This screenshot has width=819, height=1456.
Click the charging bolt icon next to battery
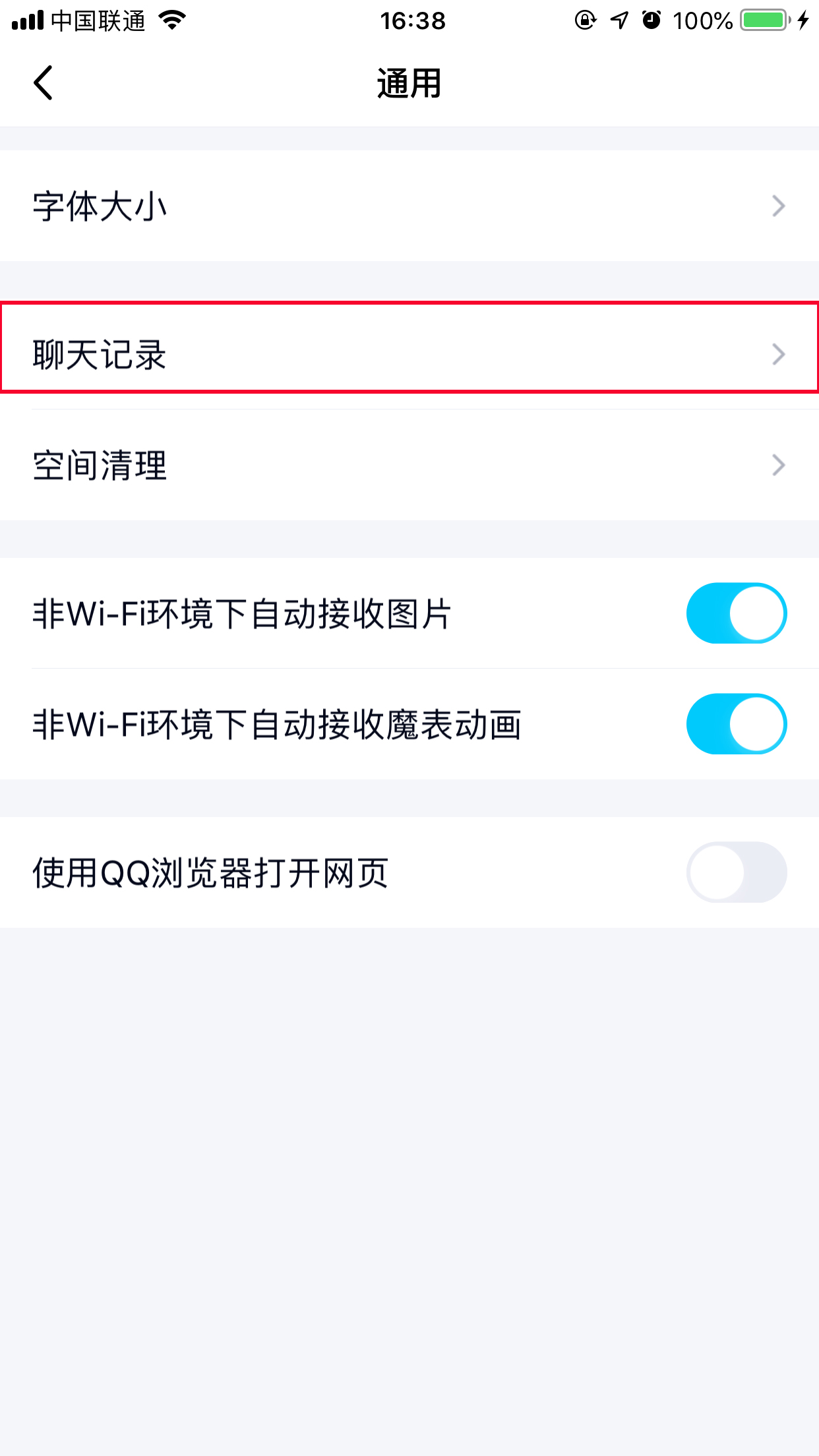coord(802,20)
